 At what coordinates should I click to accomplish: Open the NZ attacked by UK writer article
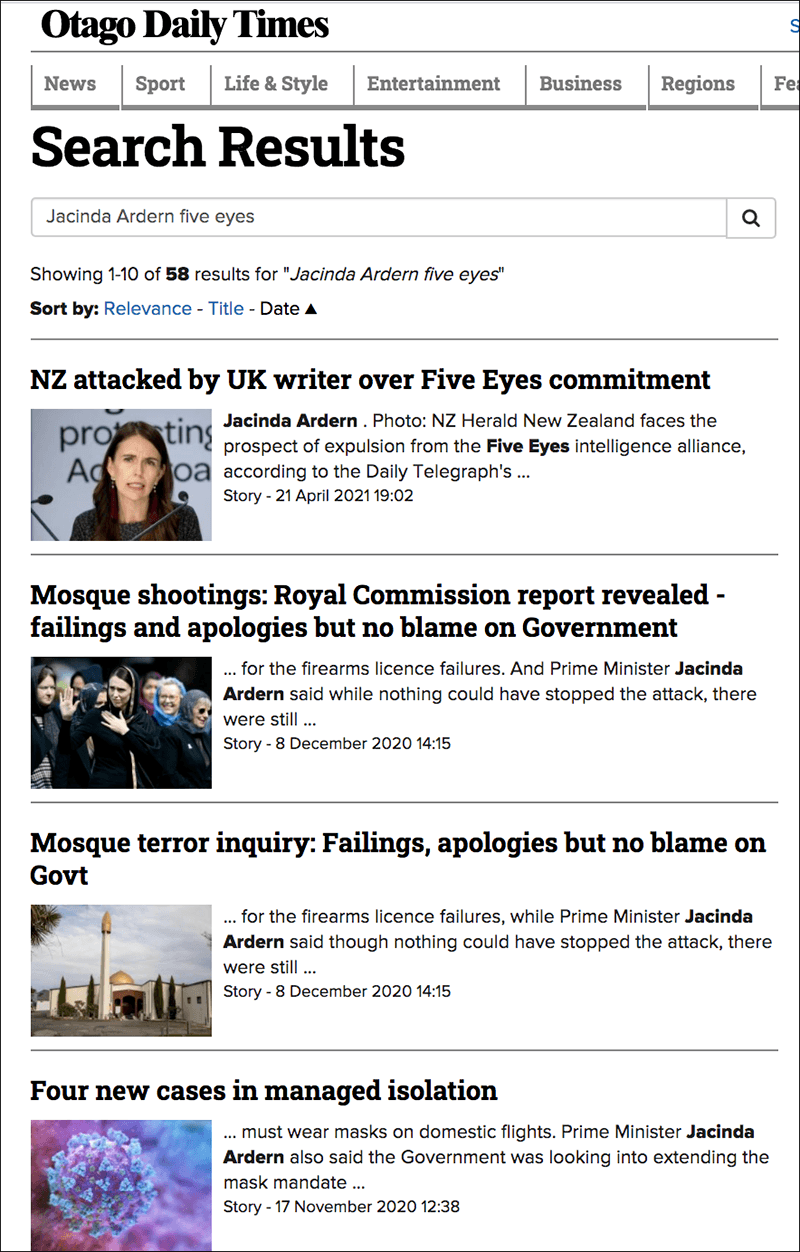tap(370, 380)
